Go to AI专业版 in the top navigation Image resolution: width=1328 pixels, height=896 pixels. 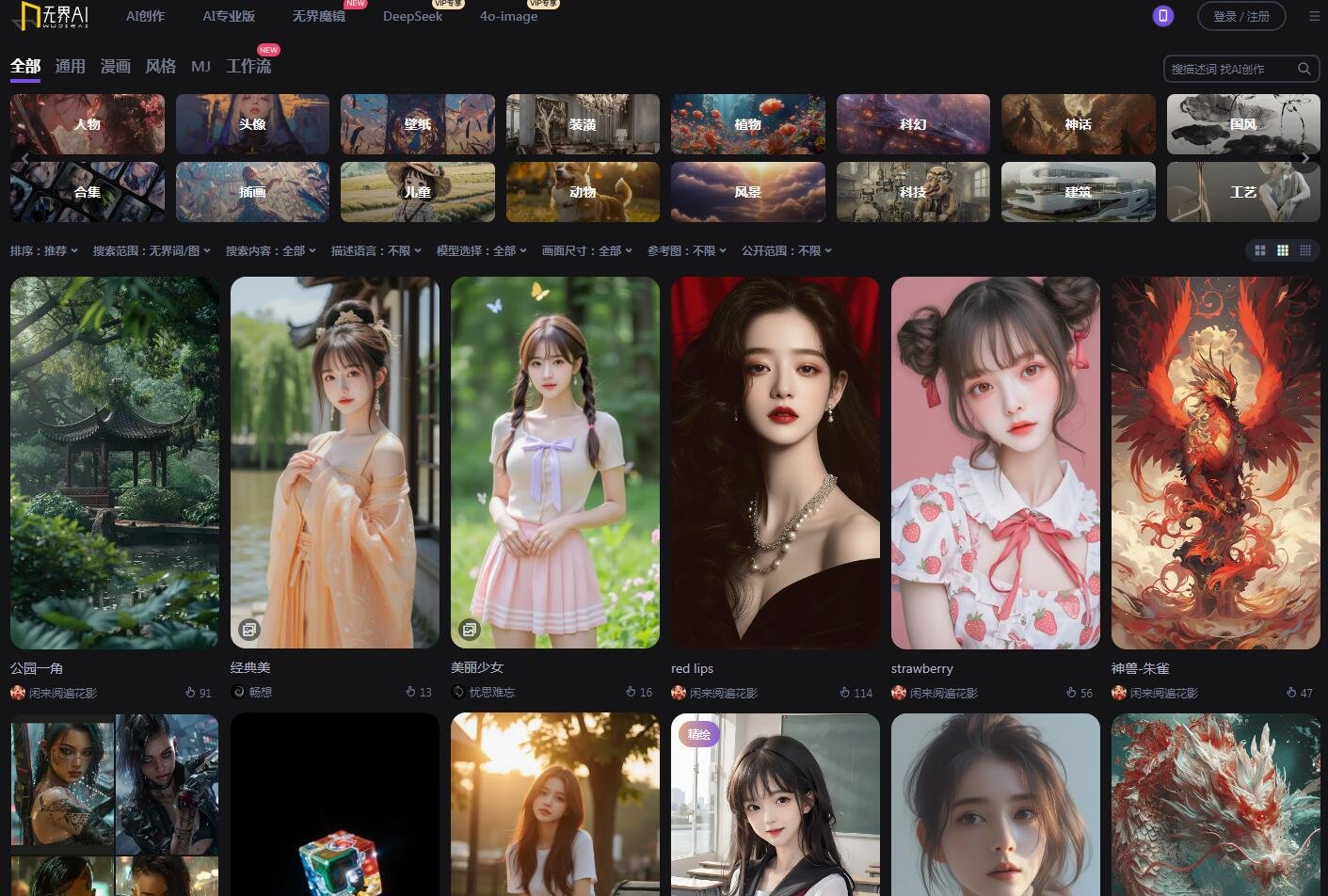point(229,16)
